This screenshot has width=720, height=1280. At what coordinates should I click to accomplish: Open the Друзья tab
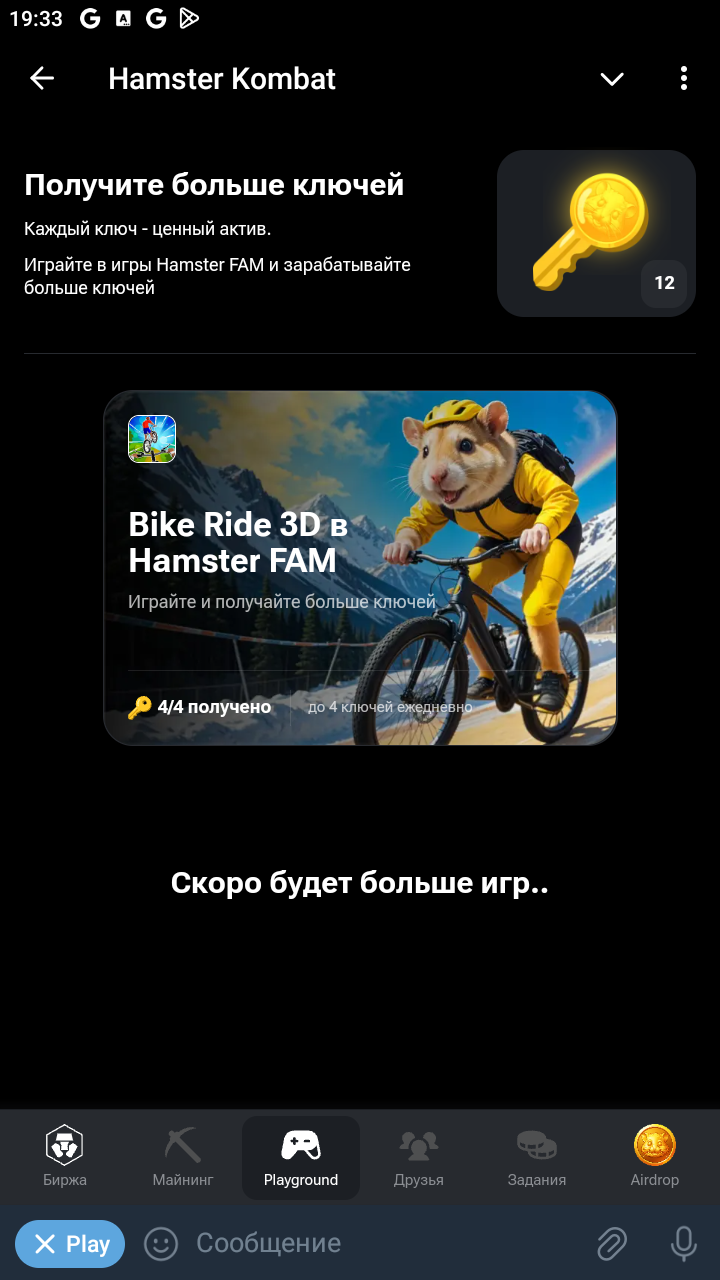point(419,1157)
